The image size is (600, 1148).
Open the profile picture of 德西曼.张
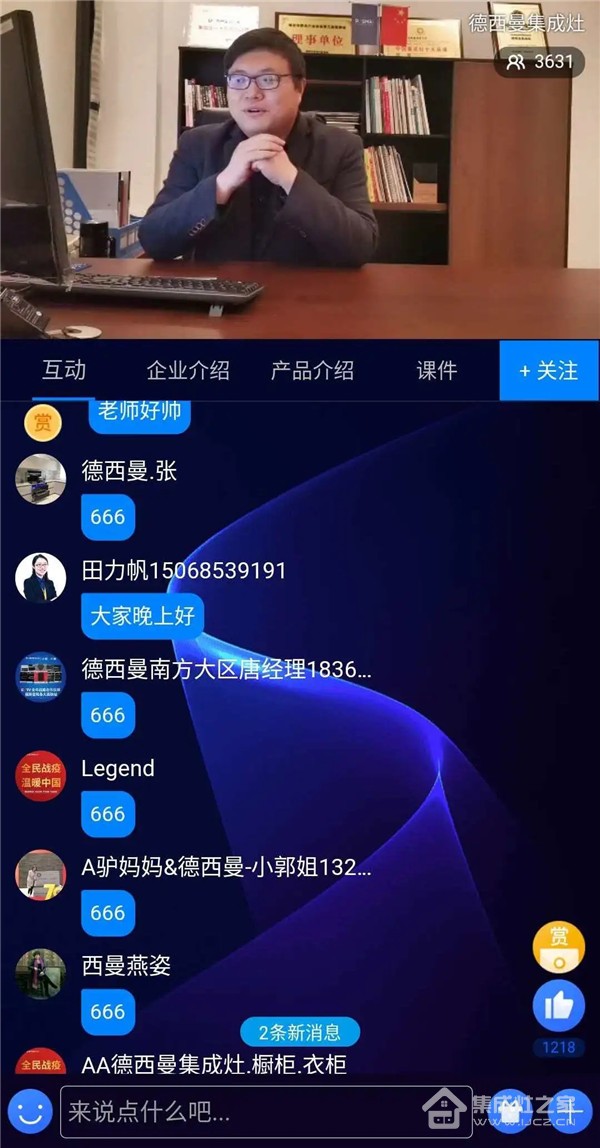[40, 479]
